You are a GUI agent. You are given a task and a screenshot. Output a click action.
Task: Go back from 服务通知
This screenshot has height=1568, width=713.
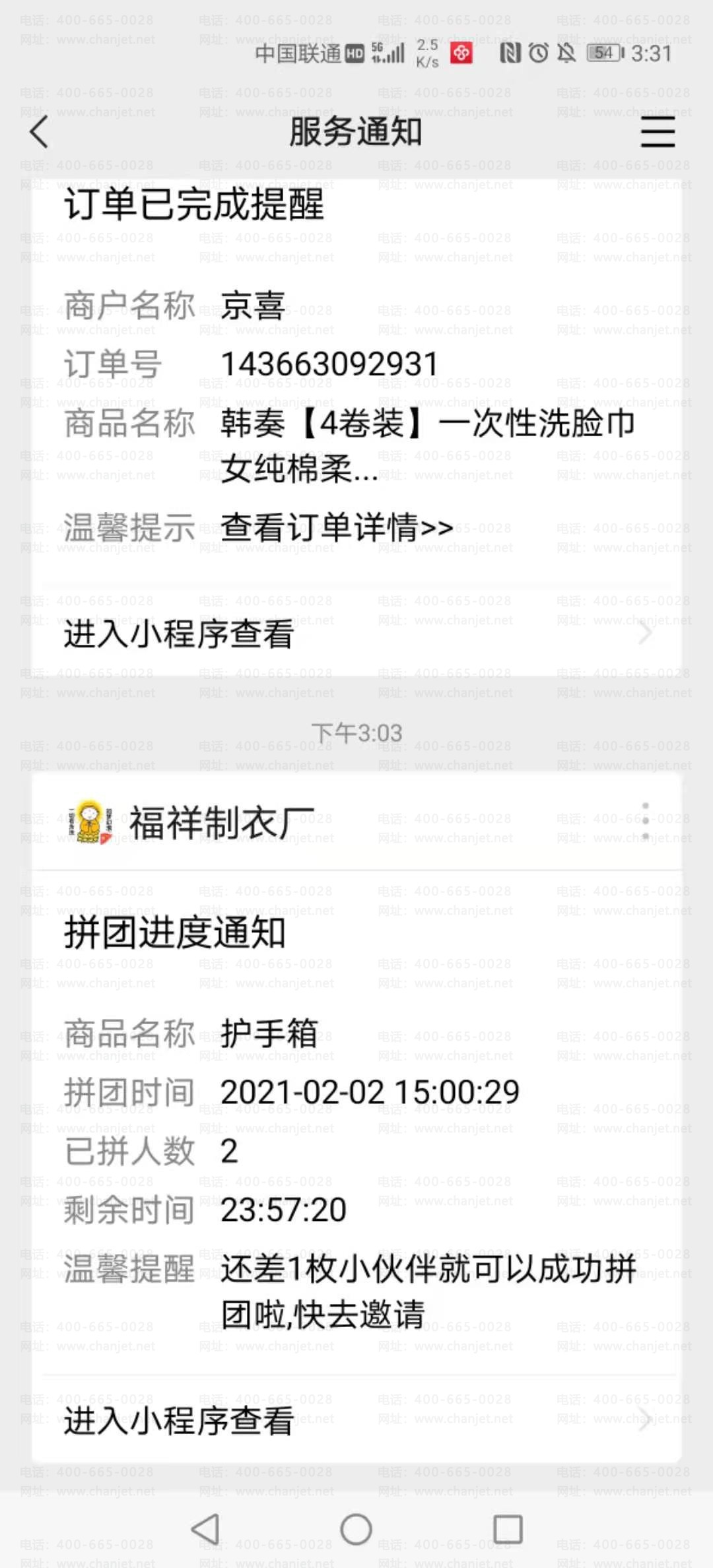tap(40, 132)
